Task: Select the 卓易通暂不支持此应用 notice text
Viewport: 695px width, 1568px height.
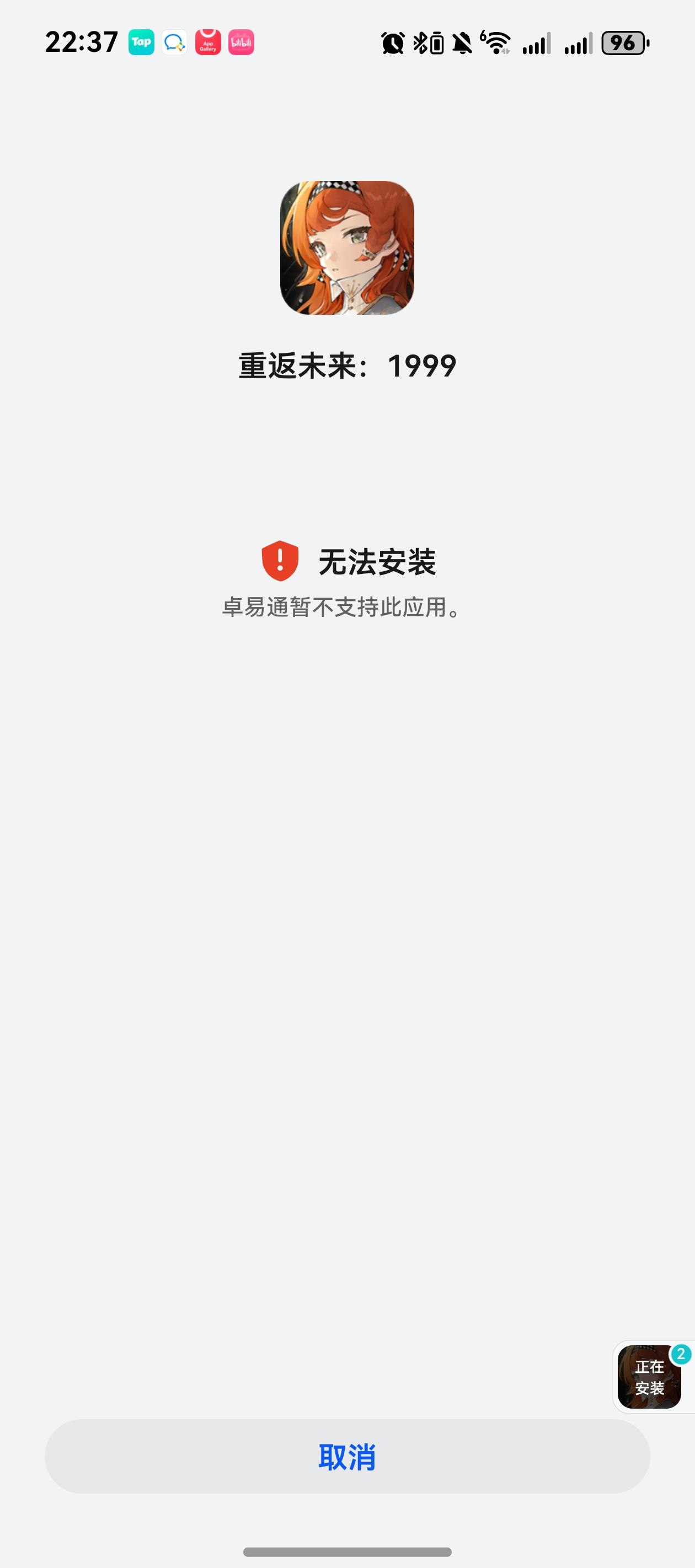Action: coord(341,607)
